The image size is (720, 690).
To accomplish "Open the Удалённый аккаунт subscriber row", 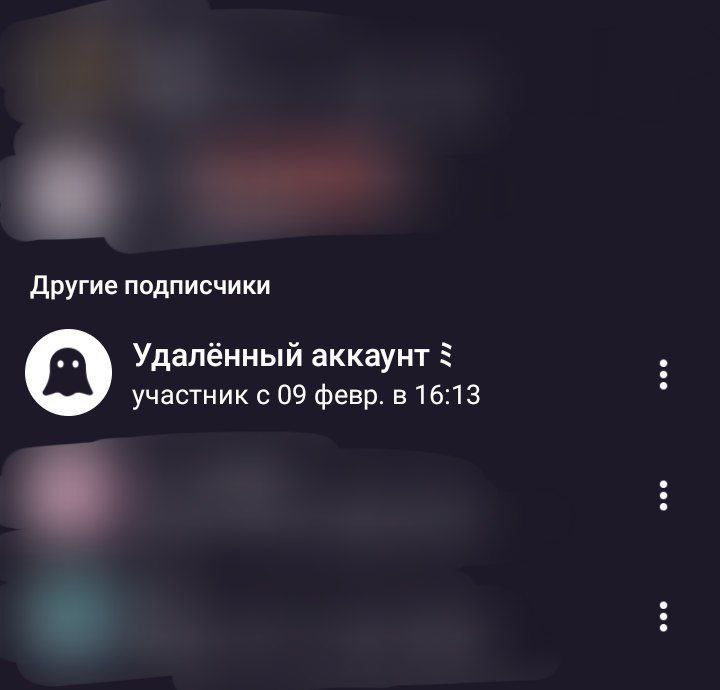I will click(x=360, y=374).
